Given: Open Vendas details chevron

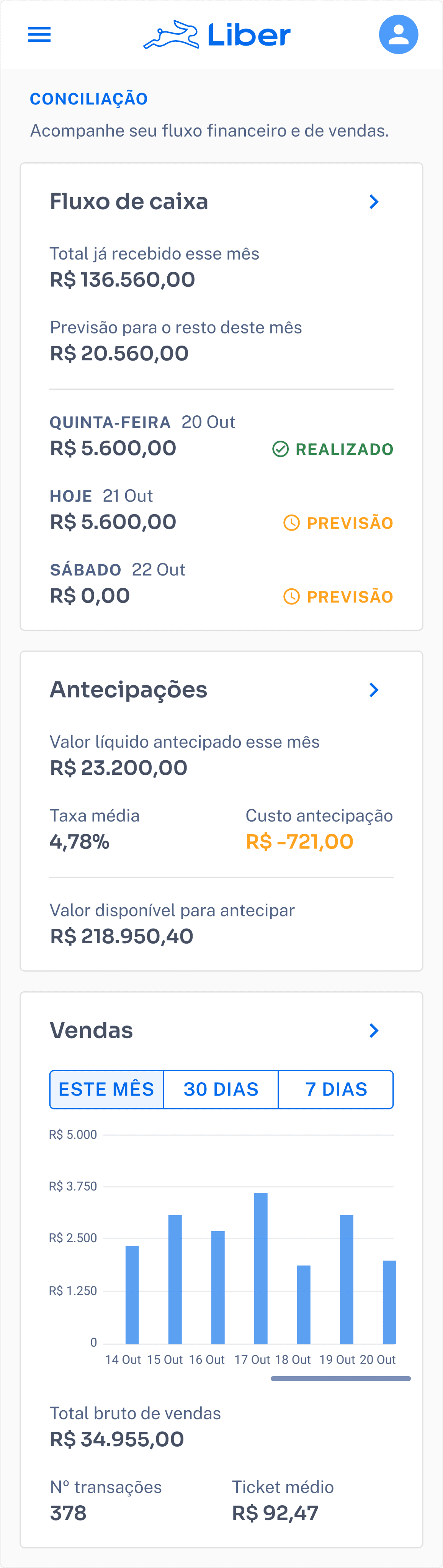Looking at the screenshot, I should click(x=374, y=1031).
